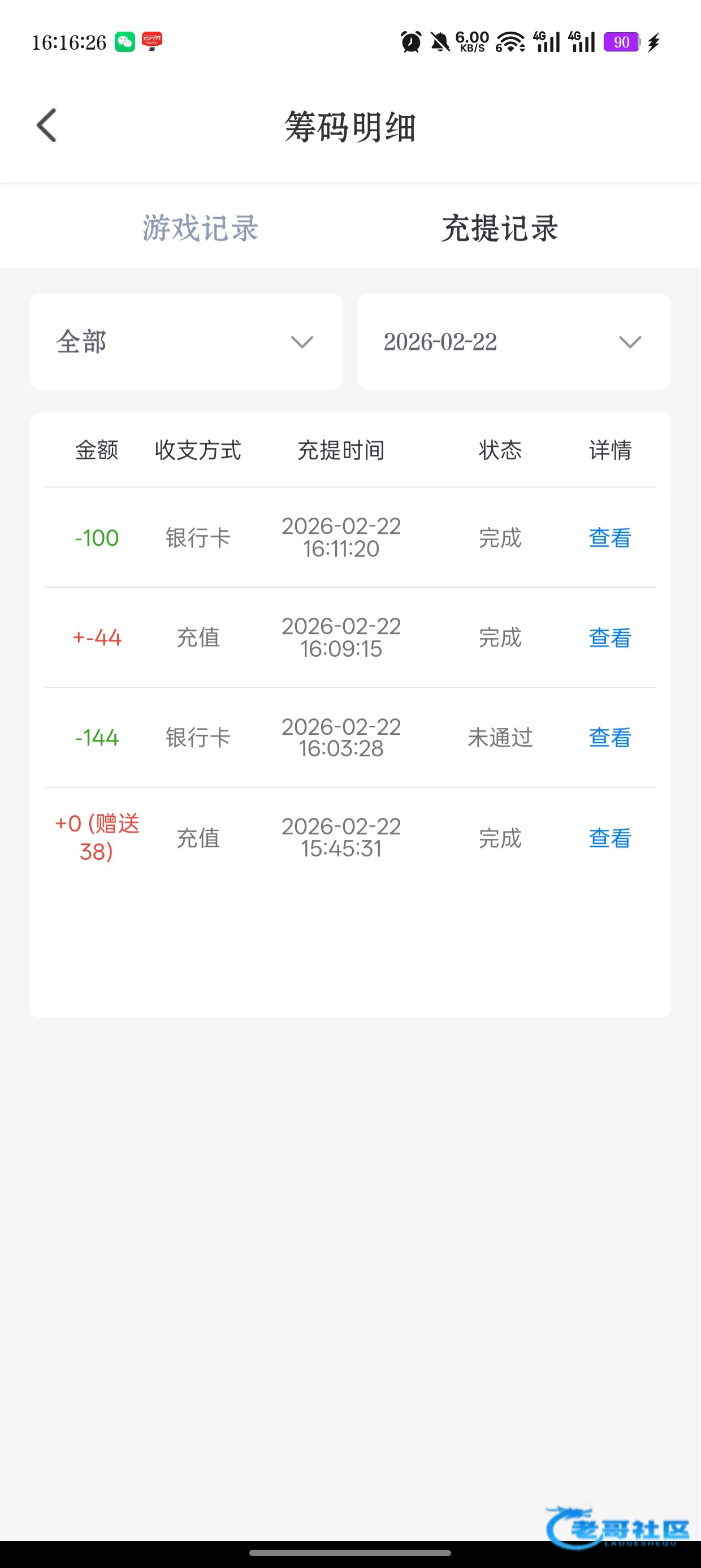Open 查看 for the -144 未通过 record
Screen dimensions: 701x1568
[x=610, y=737]
